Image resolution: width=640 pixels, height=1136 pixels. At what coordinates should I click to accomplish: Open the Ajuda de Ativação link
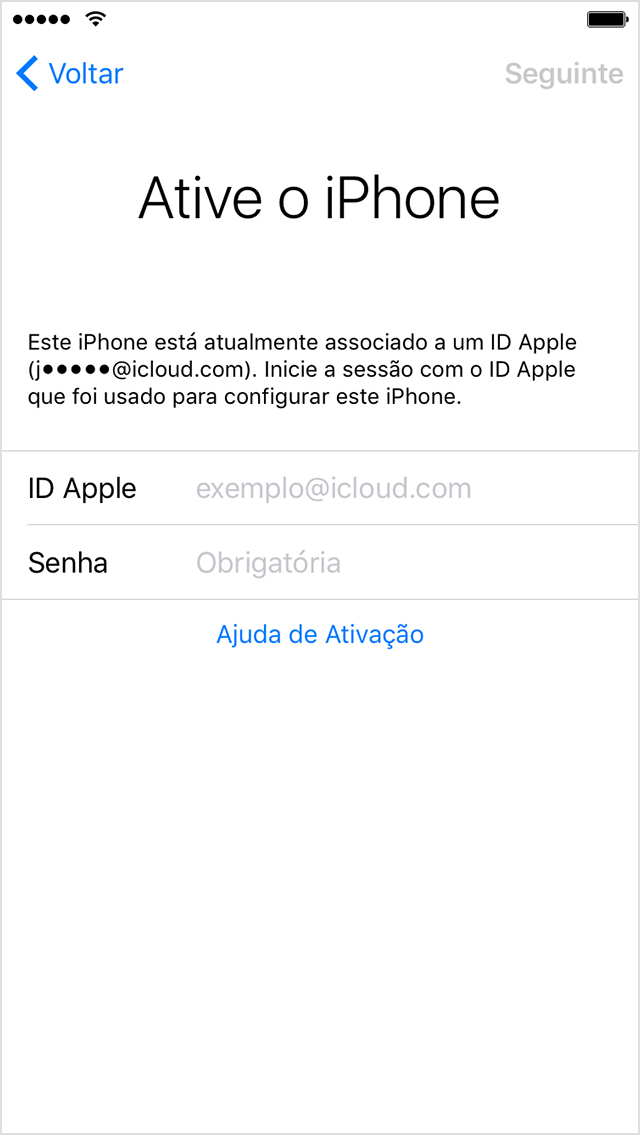point(320,635)
